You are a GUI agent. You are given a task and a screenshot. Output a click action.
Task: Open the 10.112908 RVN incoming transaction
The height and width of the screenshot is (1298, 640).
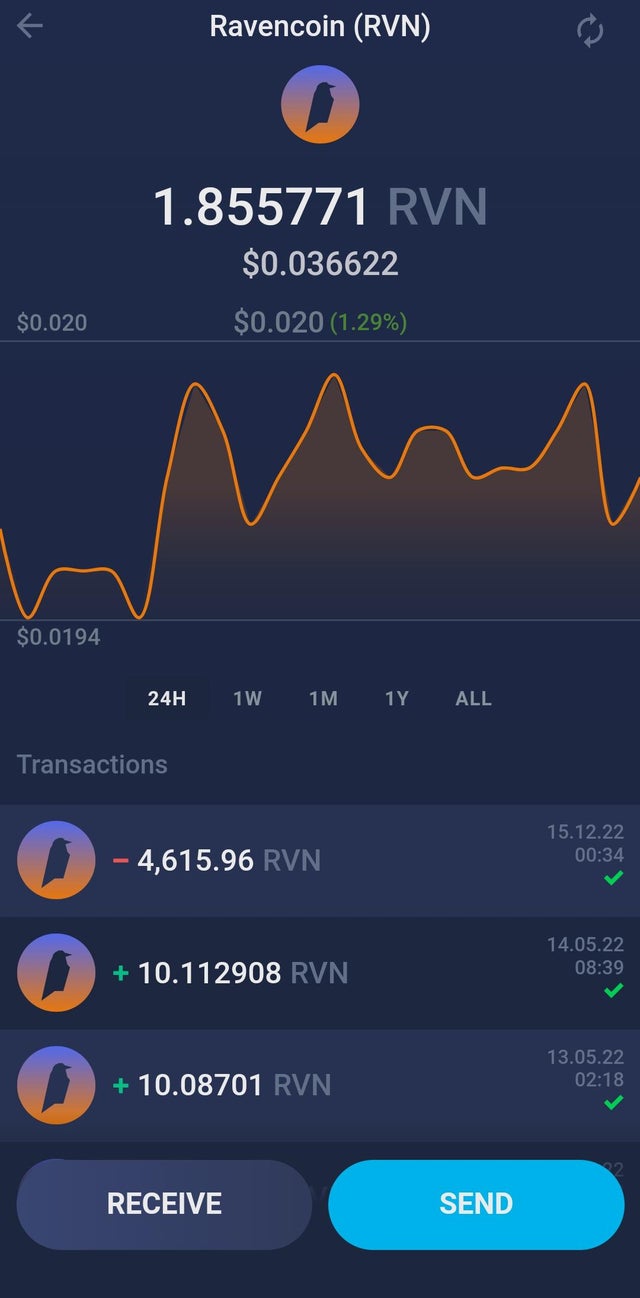click(x=320, y=972)
